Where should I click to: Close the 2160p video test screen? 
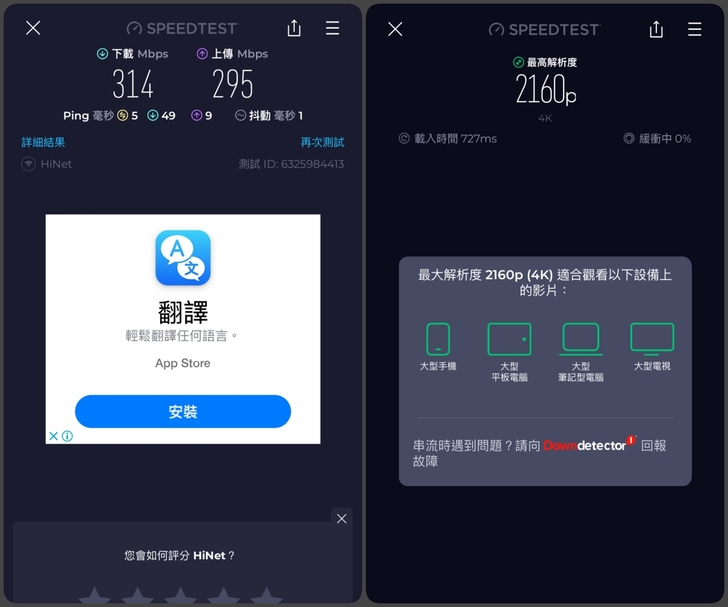click(x=395, y=29)
